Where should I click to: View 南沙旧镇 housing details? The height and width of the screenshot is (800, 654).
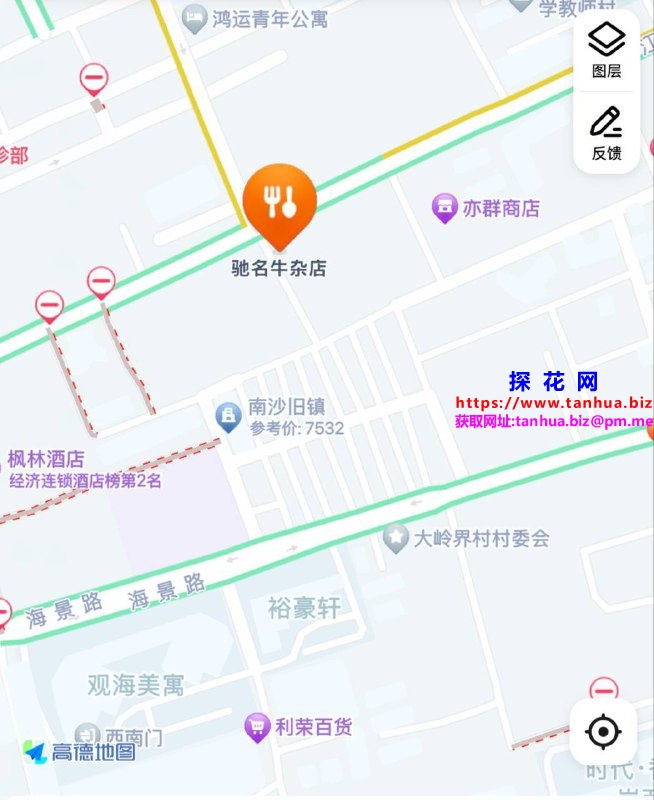(229, 416)
